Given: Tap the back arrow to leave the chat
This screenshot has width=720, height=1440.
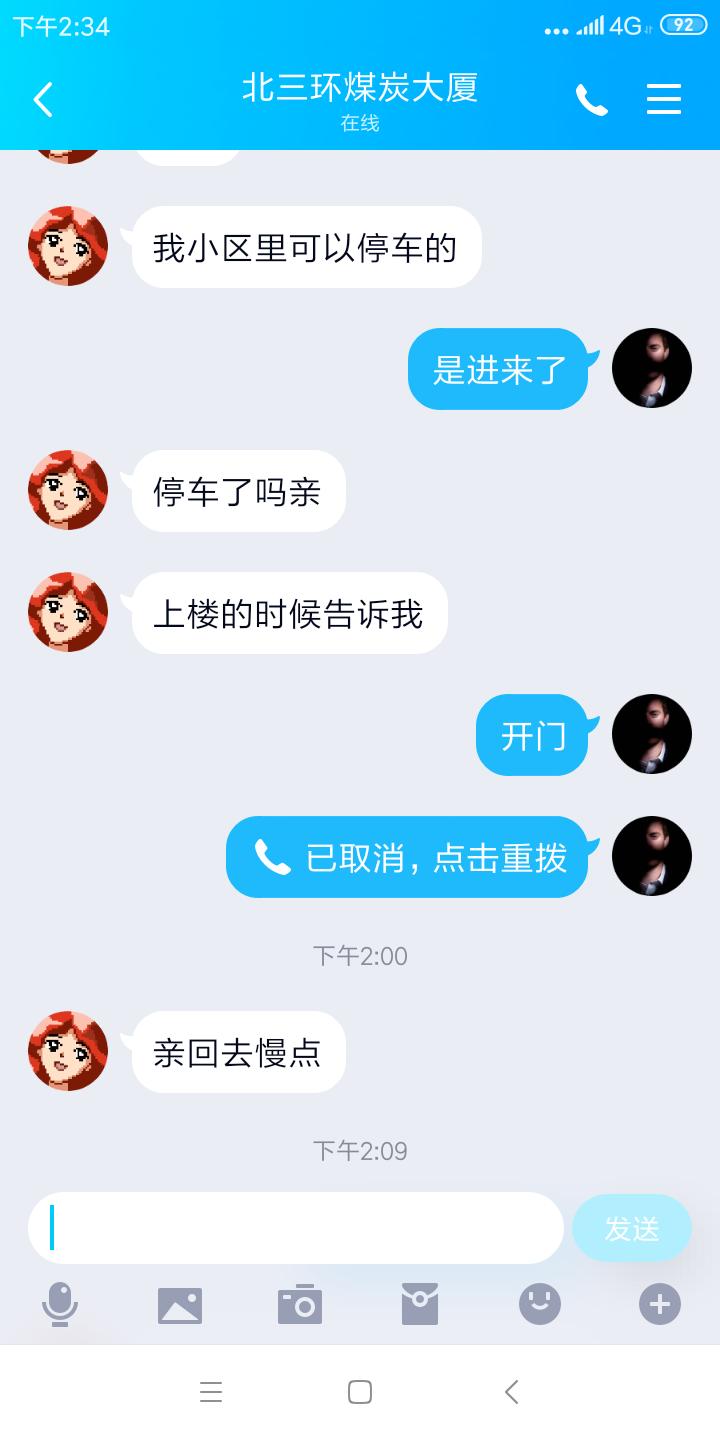Looking at the screenshot, I should tap(42, 100).
